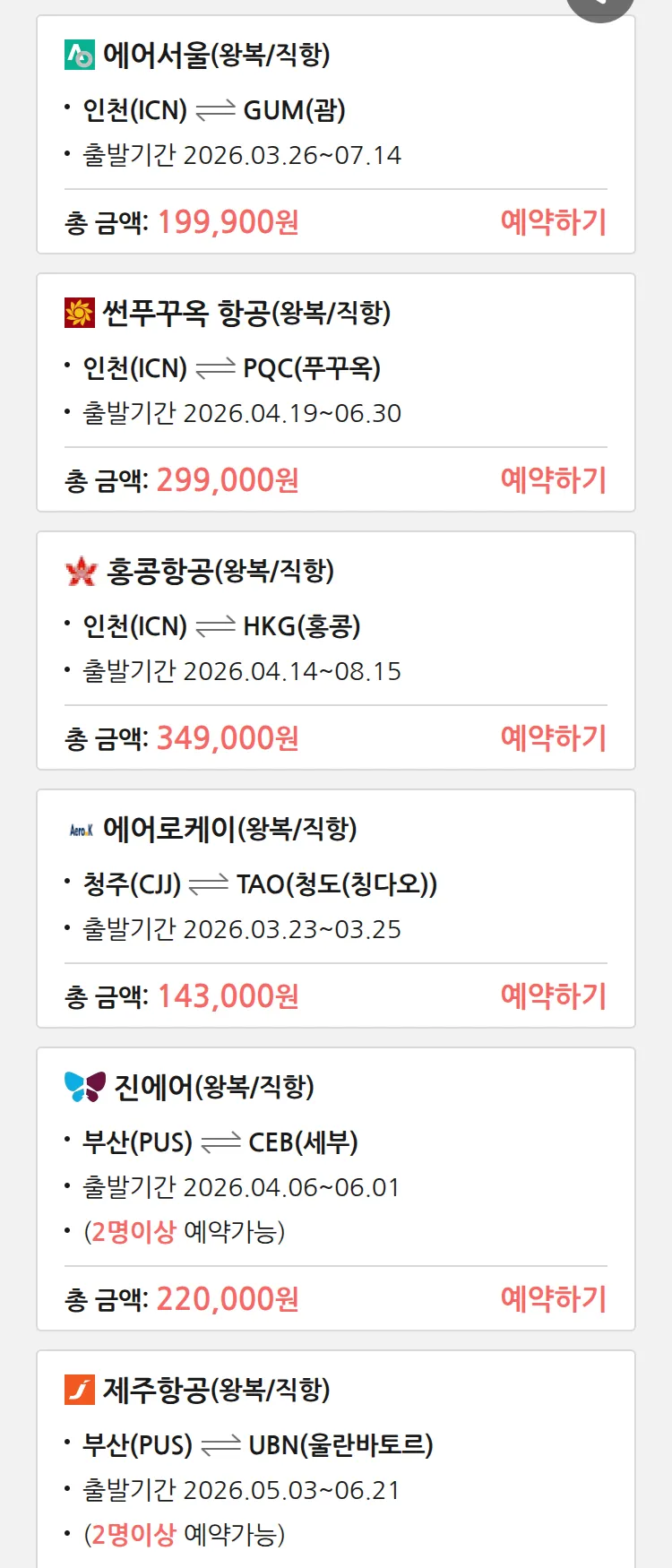The image size is (672, 1568).
Task: Click the Air Seoul airline logo icon
Action: pos(79,56)
